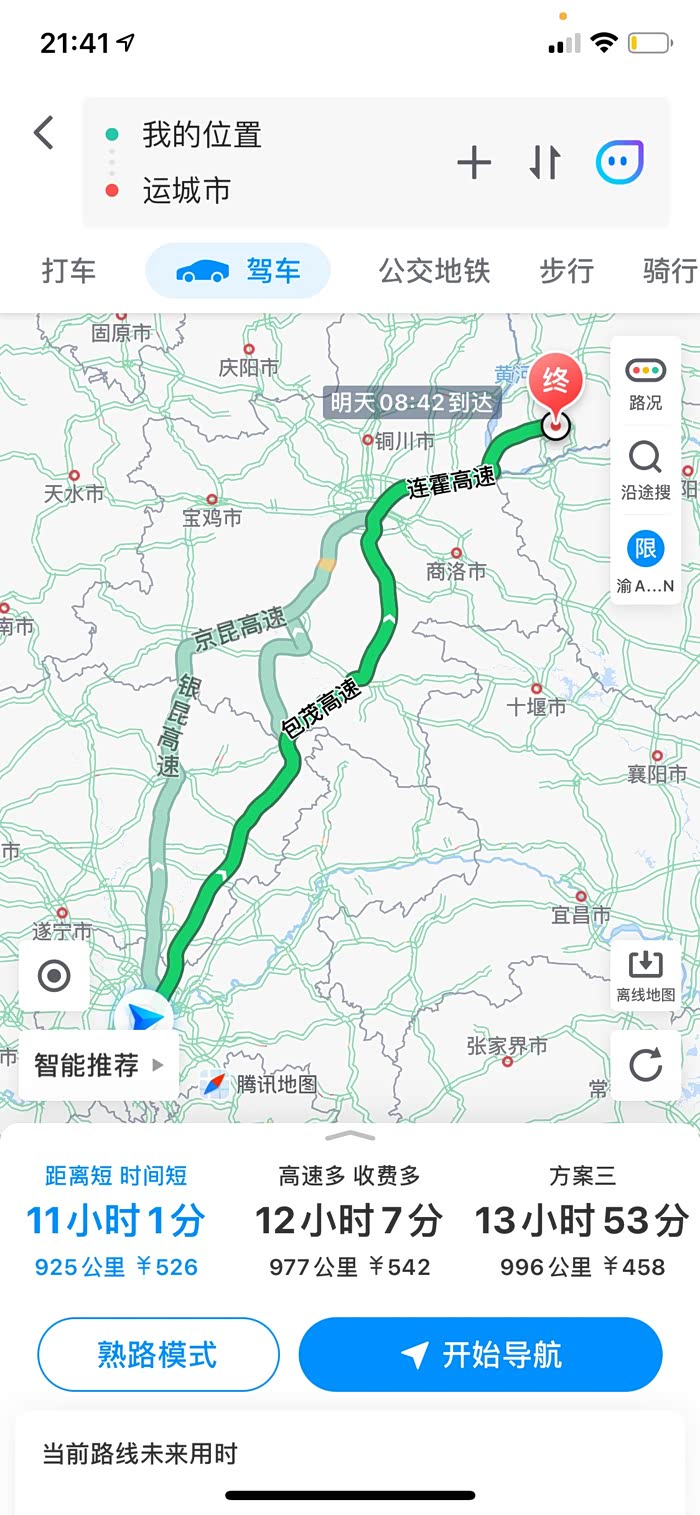
Task: Change the destination 运城市
Action: click(186, 190)
